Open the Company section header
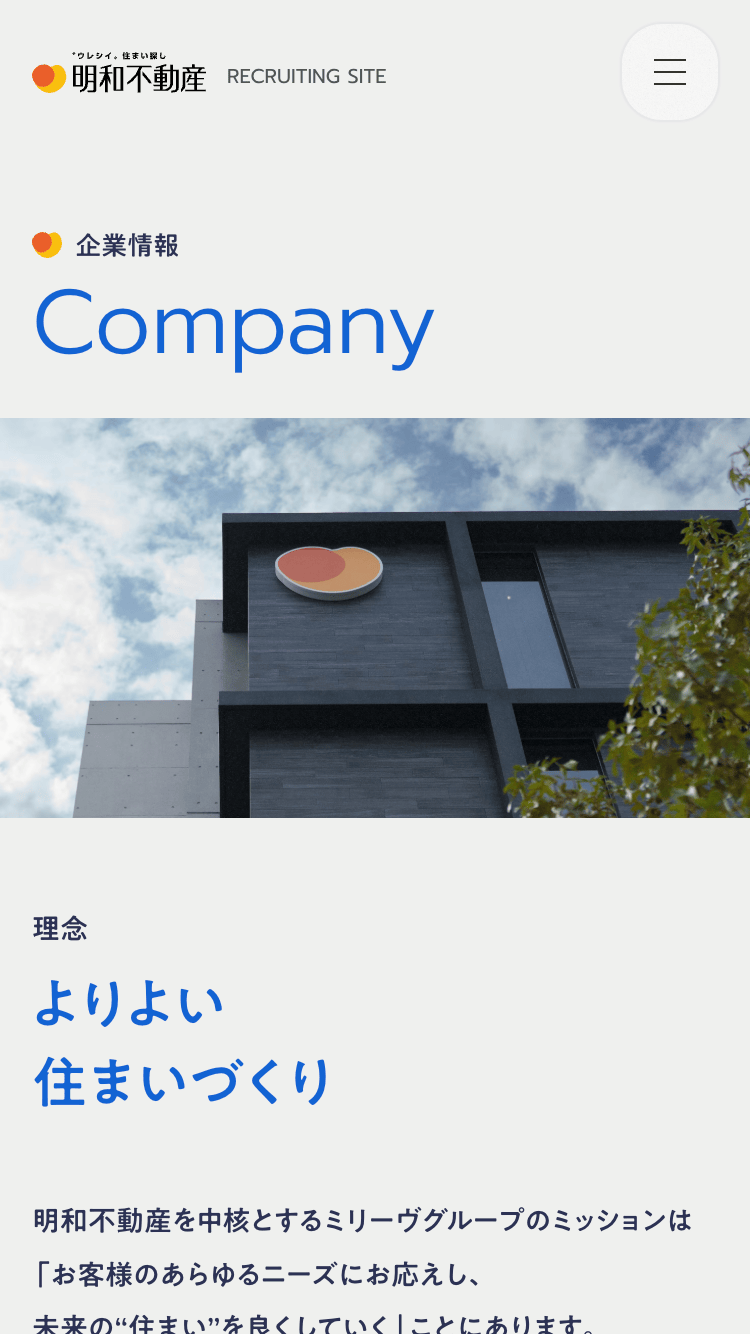 click(233, 322)
